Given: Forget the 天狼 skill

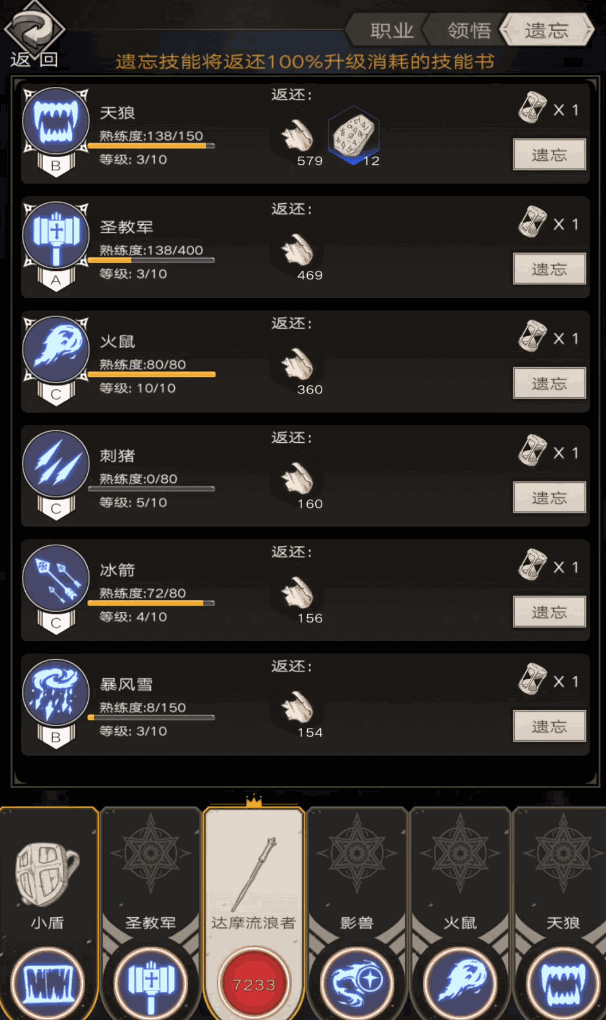Looking at the screenshot, I should click(x=548, y=155).
